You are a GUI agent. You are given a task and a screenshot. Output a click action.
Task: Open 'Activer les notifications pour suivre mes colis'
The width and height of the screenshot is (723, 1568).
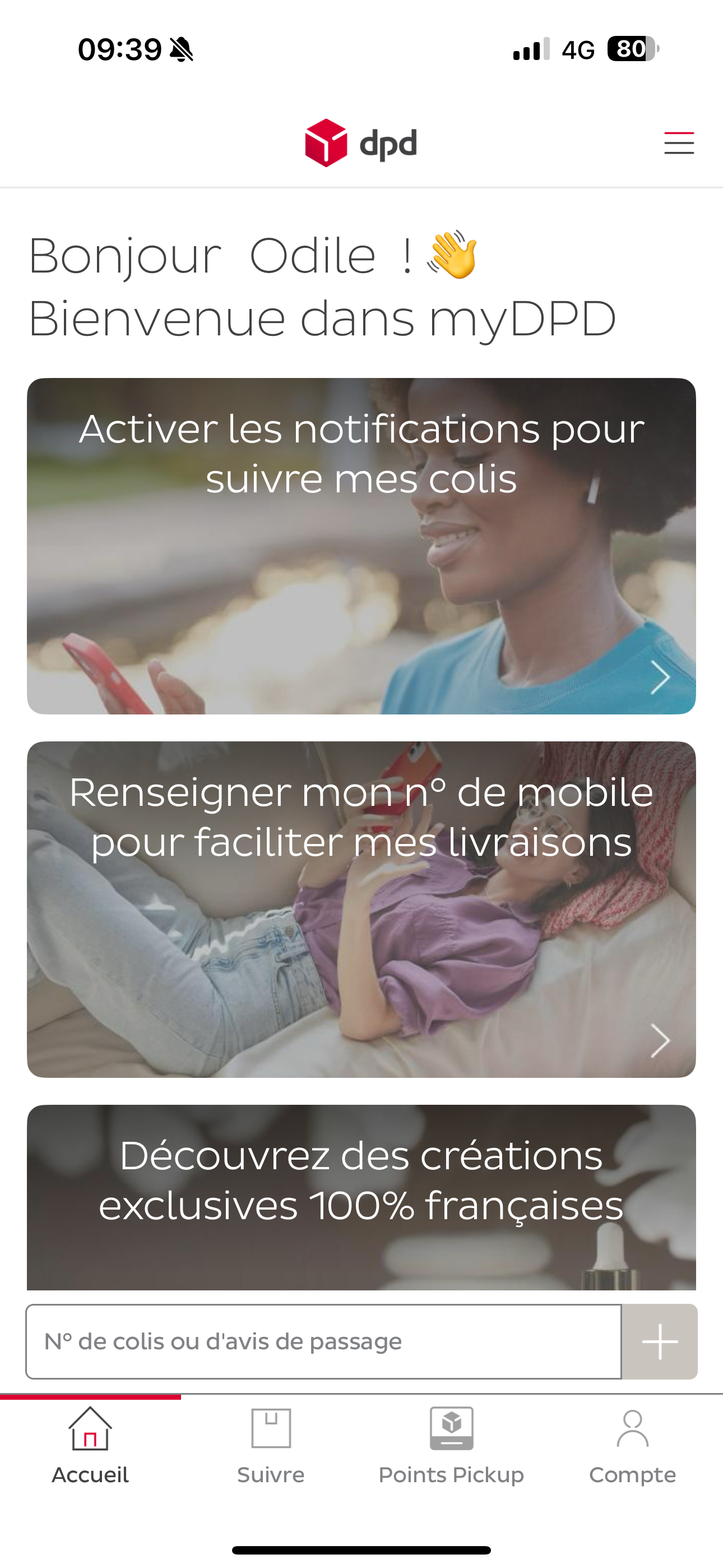[361, 545]
